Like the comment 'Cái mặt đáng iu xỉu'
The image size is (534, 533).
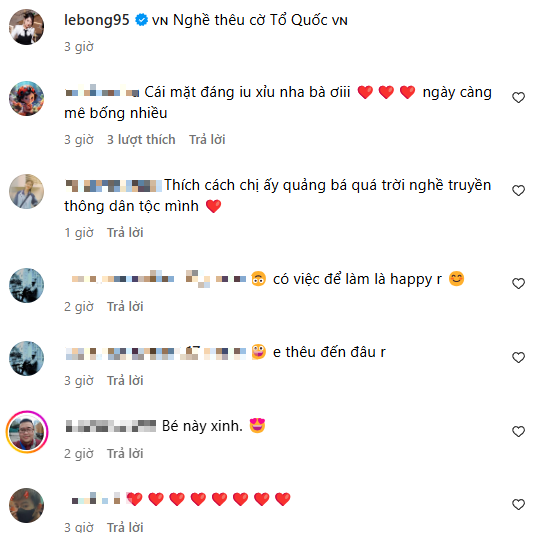click(x=518, y=98)
